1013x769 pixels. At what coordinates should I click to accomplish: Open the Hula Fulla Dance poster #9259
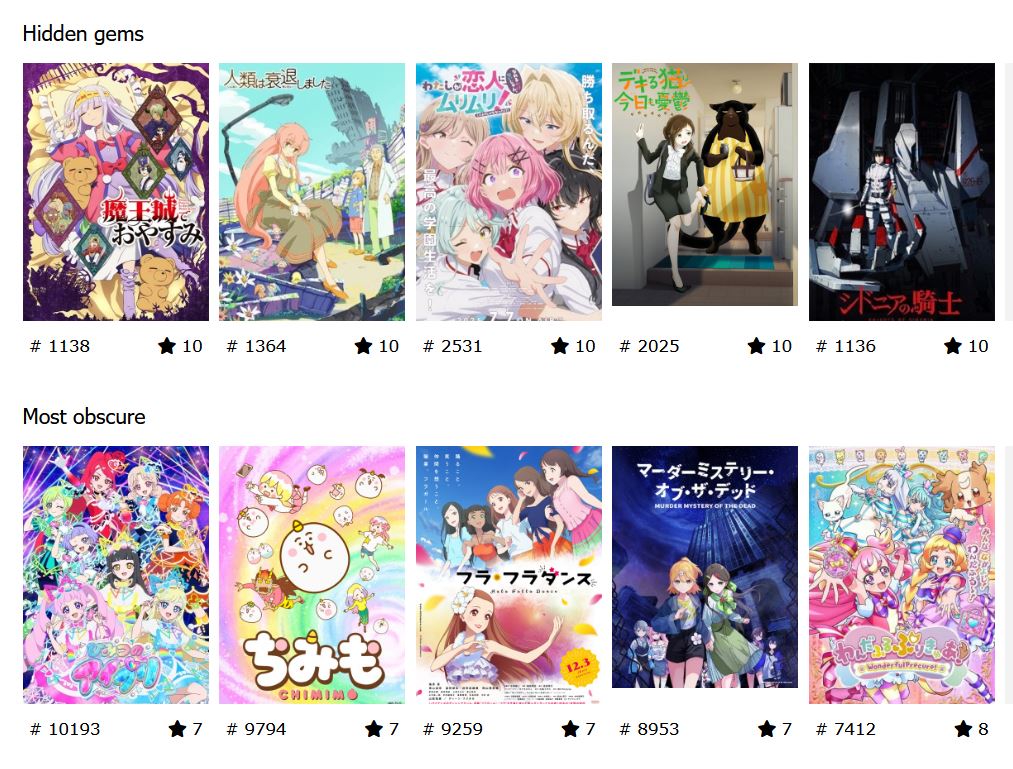(x=509, y=575)
